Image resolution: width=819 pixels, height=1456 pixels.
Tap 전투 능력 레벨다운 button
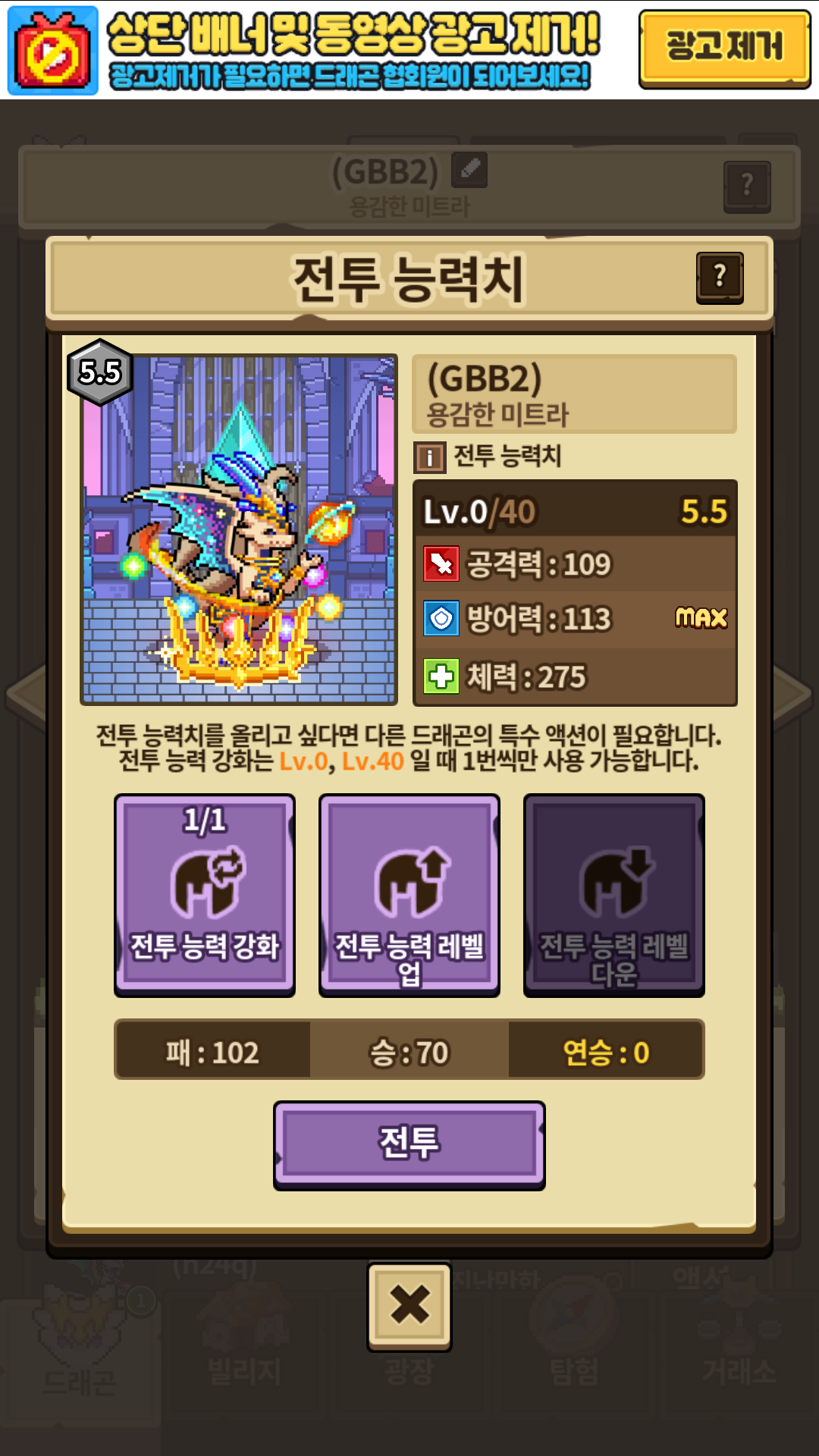[614, 896]
